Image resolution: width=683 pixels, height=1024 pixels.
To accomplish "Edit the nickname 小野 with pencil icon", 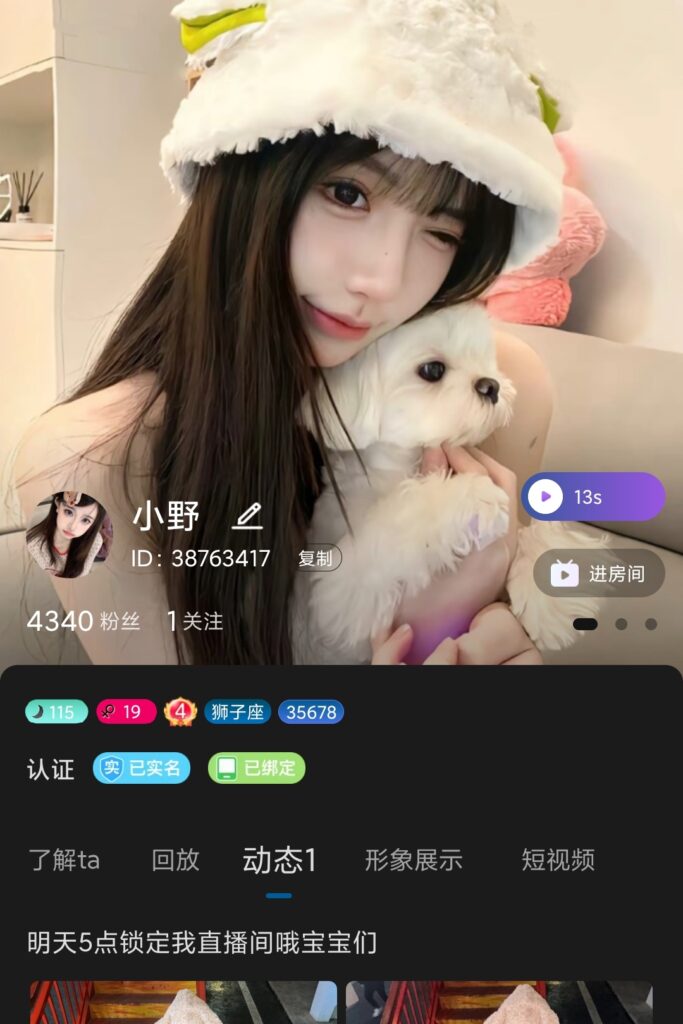I will click(x=247, y=517).
